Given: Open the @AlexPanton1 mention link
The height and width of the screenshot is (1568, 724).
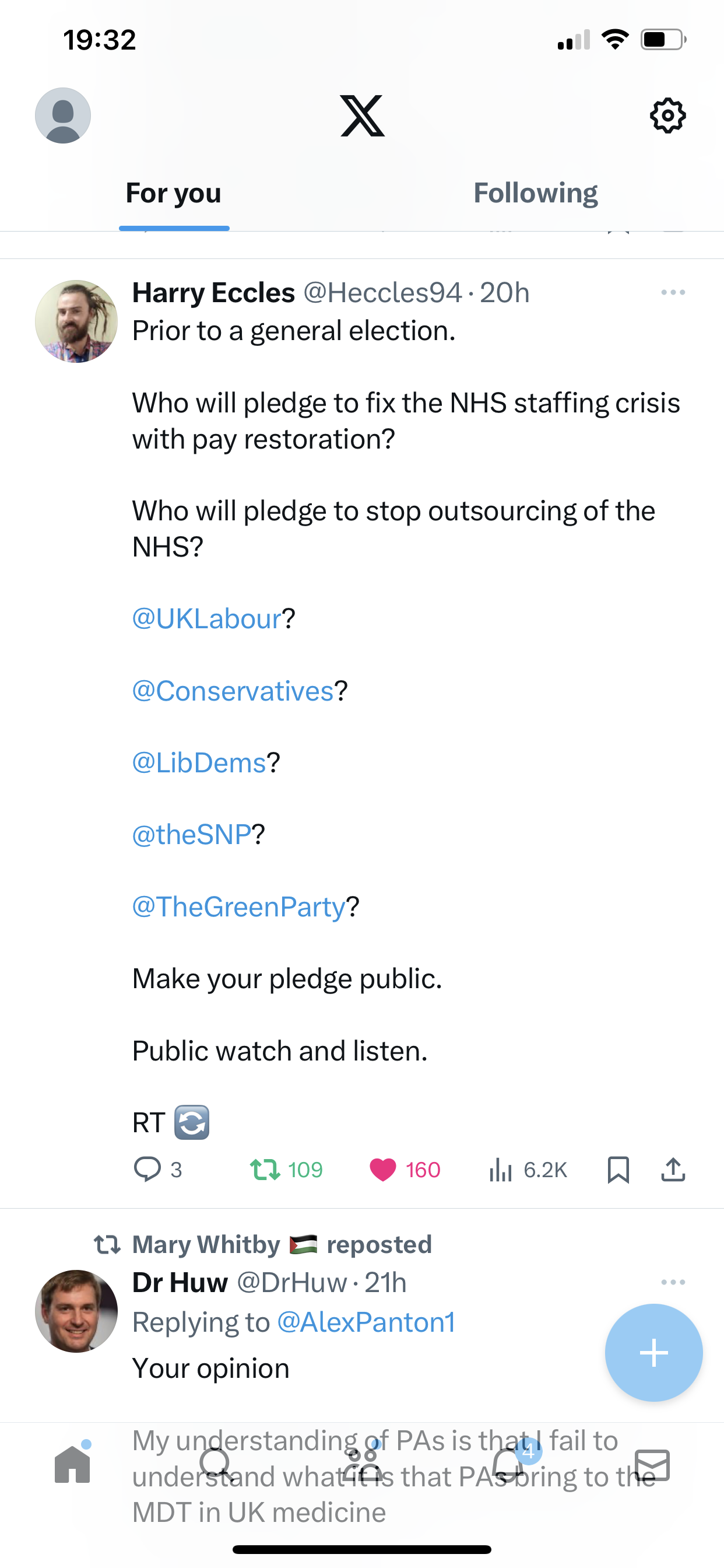Looking at the screenshot, I should coord(365,1322).
